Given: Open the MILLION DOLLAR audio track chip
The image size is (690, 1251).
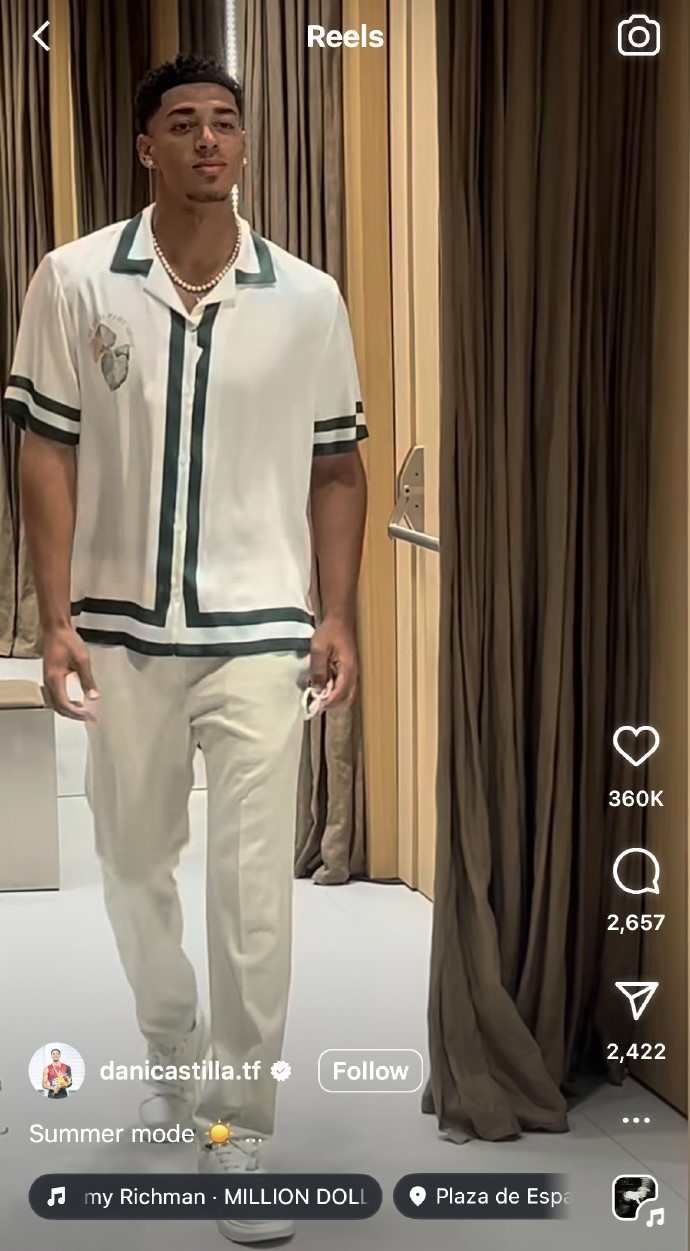Looking at the screenshot, I should click(205, 1196).
